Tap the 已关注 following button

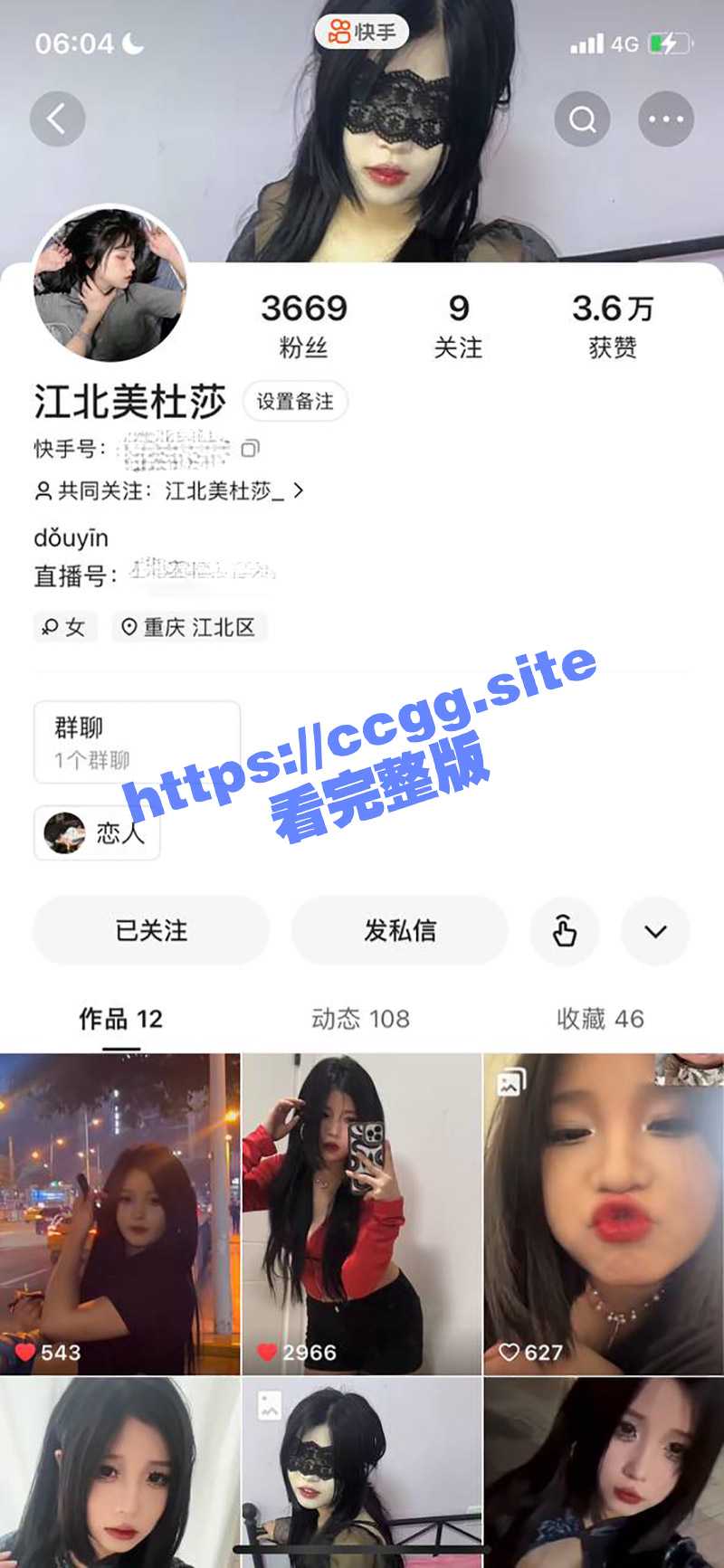[151, 930]
